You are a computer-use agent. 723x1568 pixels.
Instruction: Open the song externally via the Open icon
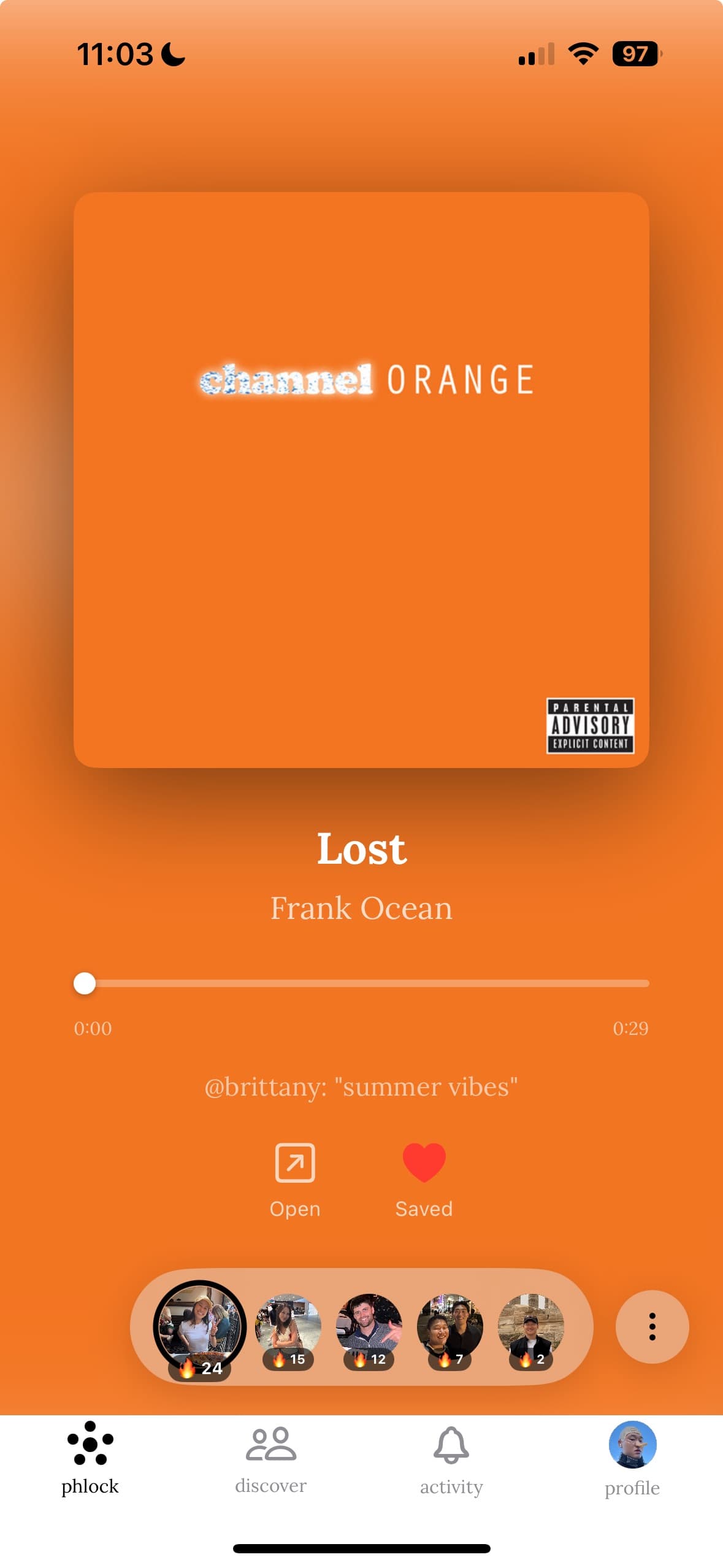(295, 1161)
